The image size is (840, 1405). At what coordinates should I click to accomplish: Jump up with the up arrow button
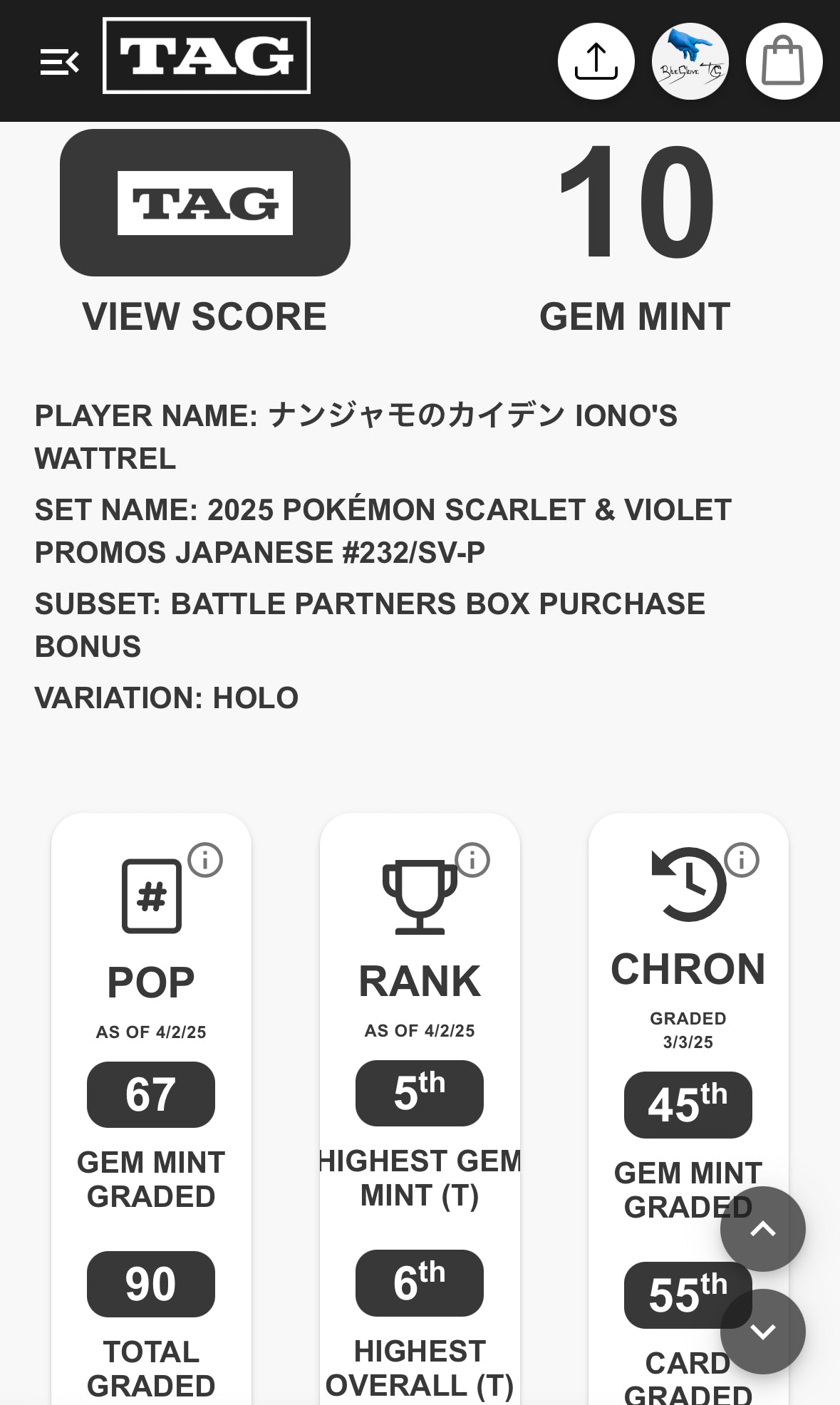[762, 1229]
